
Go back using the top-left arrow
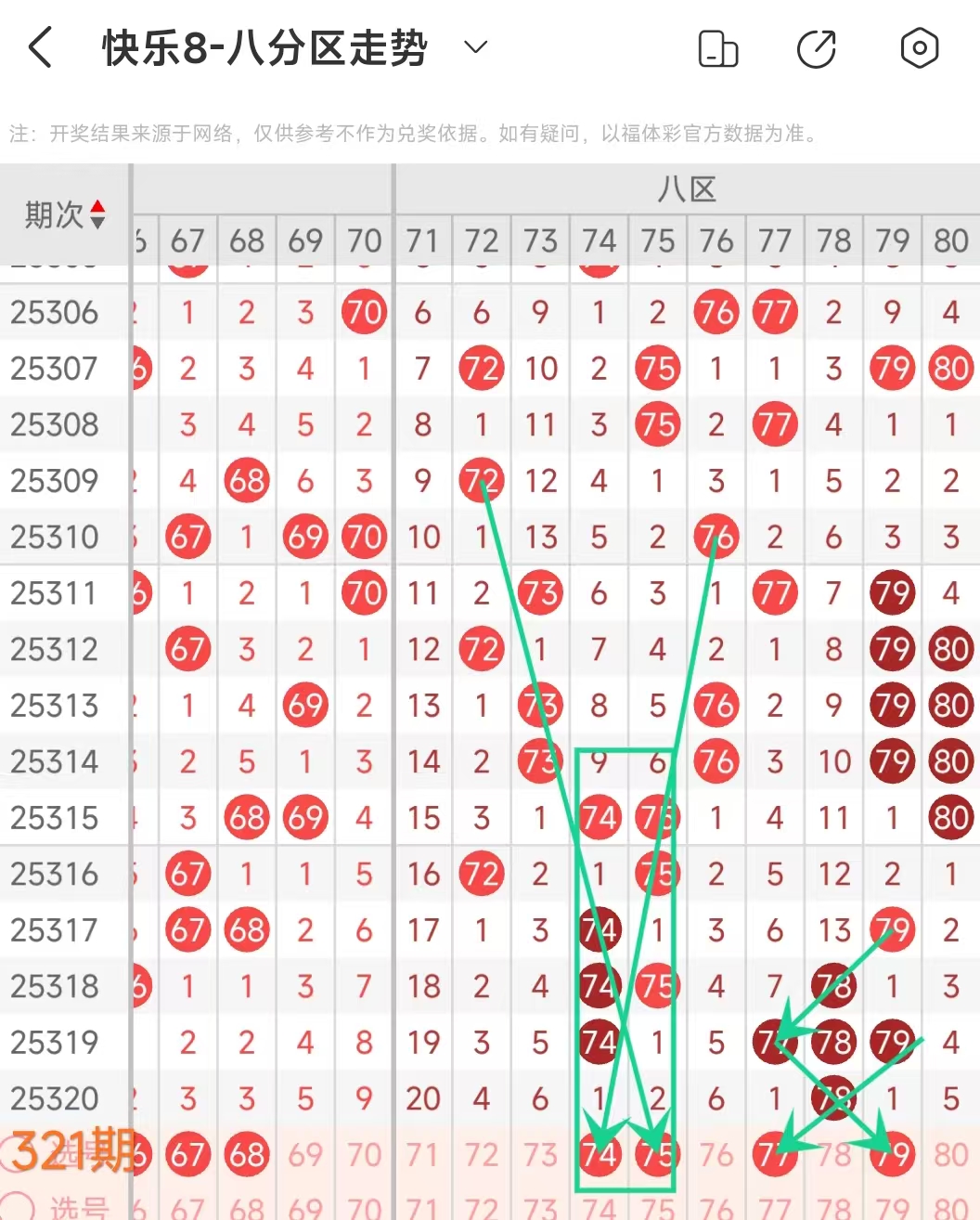(x=41, y=47)
